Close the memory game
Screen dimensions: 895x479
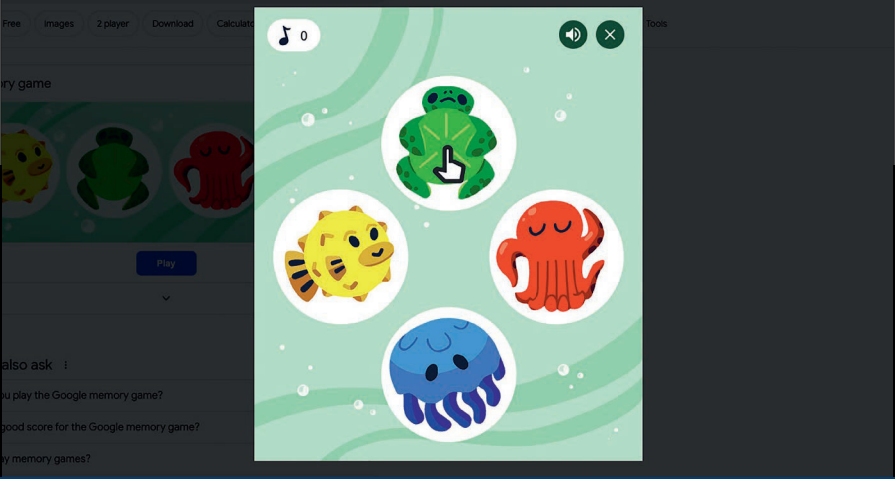click(610, 35)
